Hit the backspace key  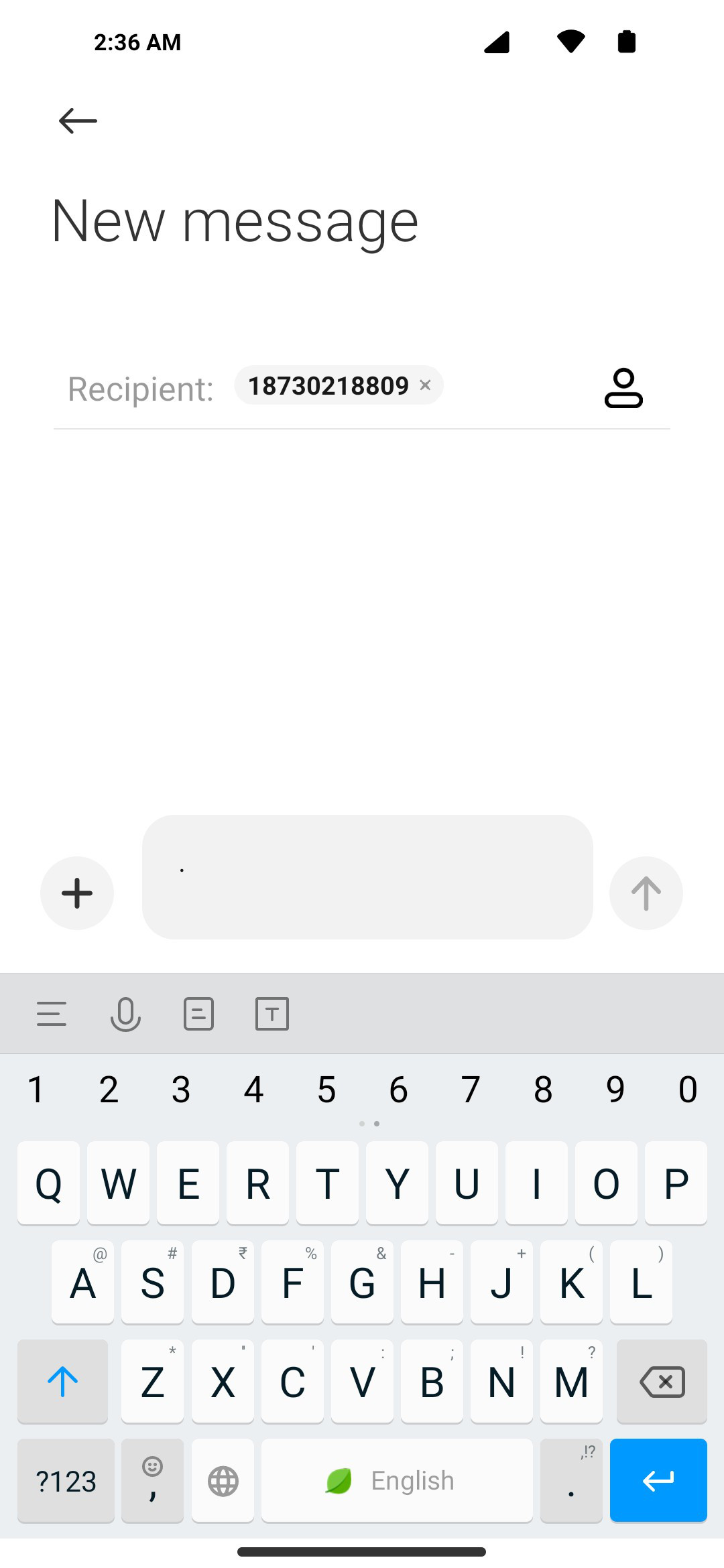coord(662,1382)
